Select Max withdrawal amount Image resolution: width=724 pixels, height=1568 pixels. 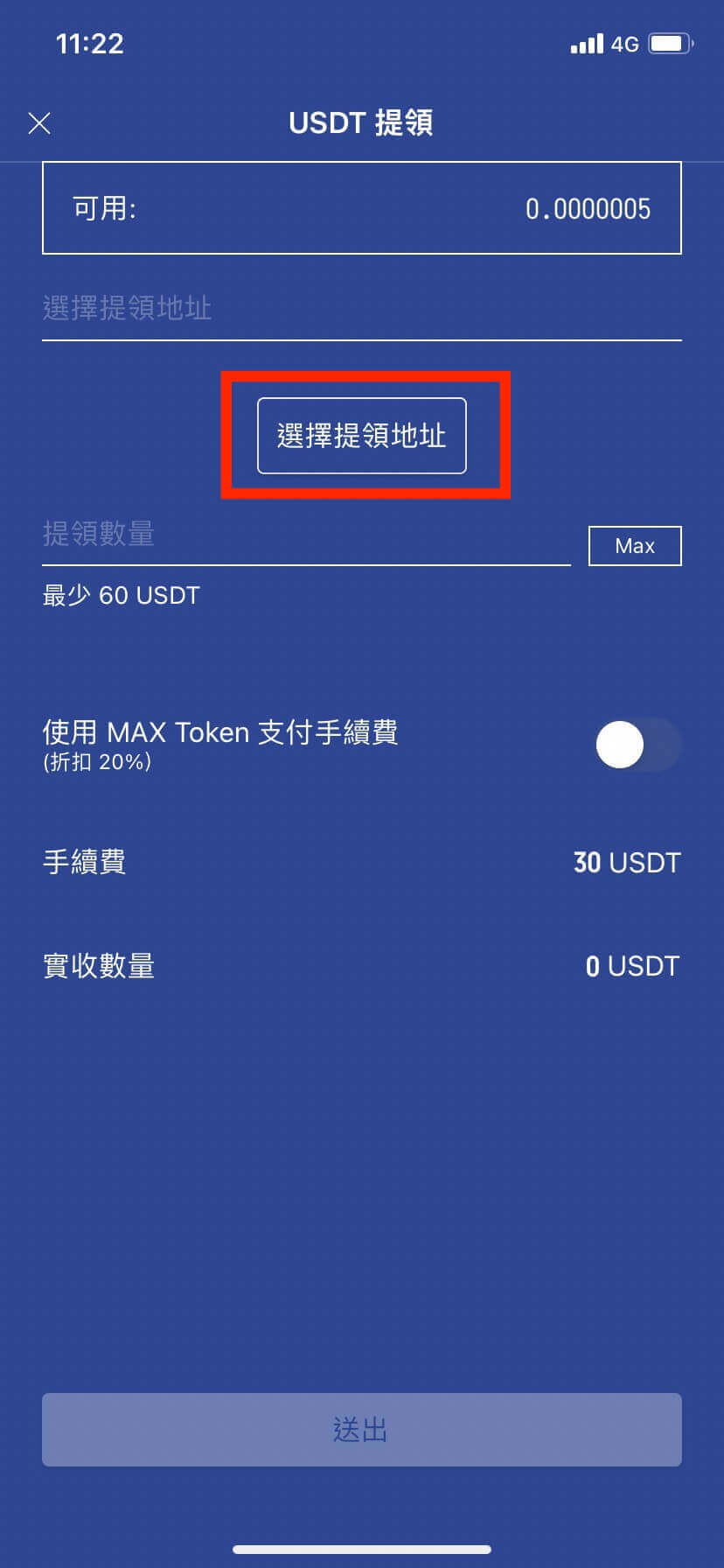[x=634, y=546]
